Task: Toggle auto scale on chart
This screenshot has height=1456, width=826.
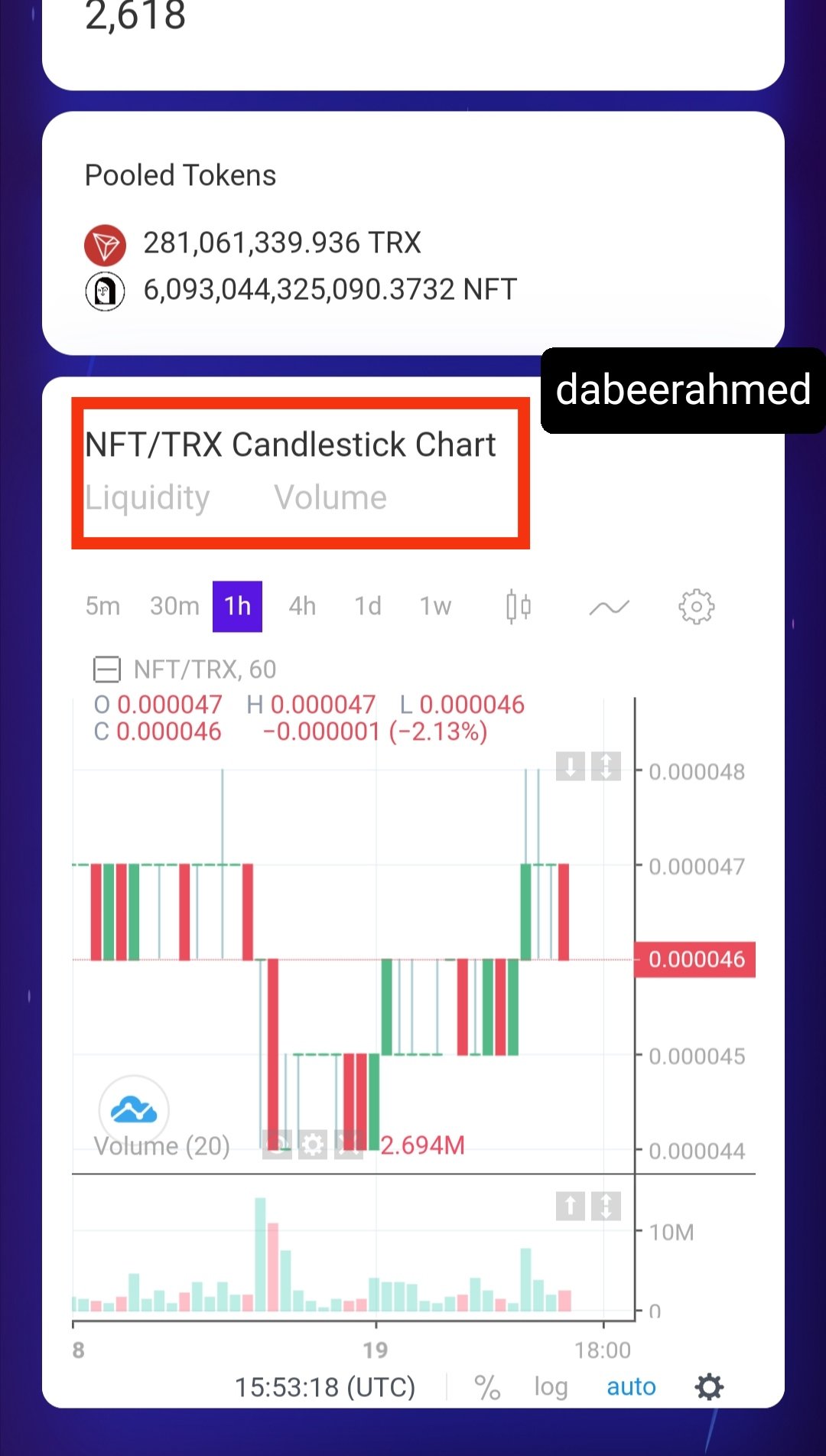Action: tap(631, 1386)
